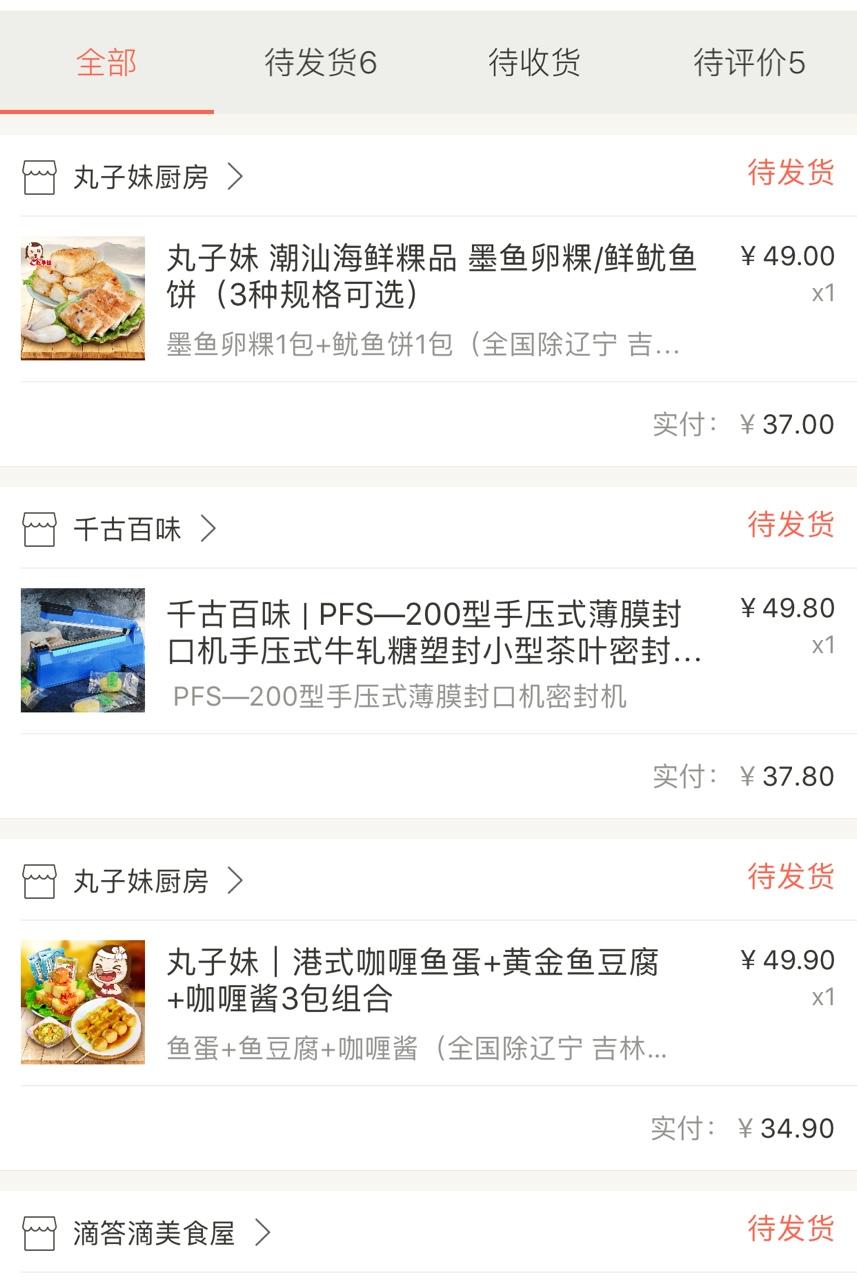Open the 港式咖喱鱼蛋 order item
Viewport: 857px width, 1280px height.
[x=431, y=1002]
